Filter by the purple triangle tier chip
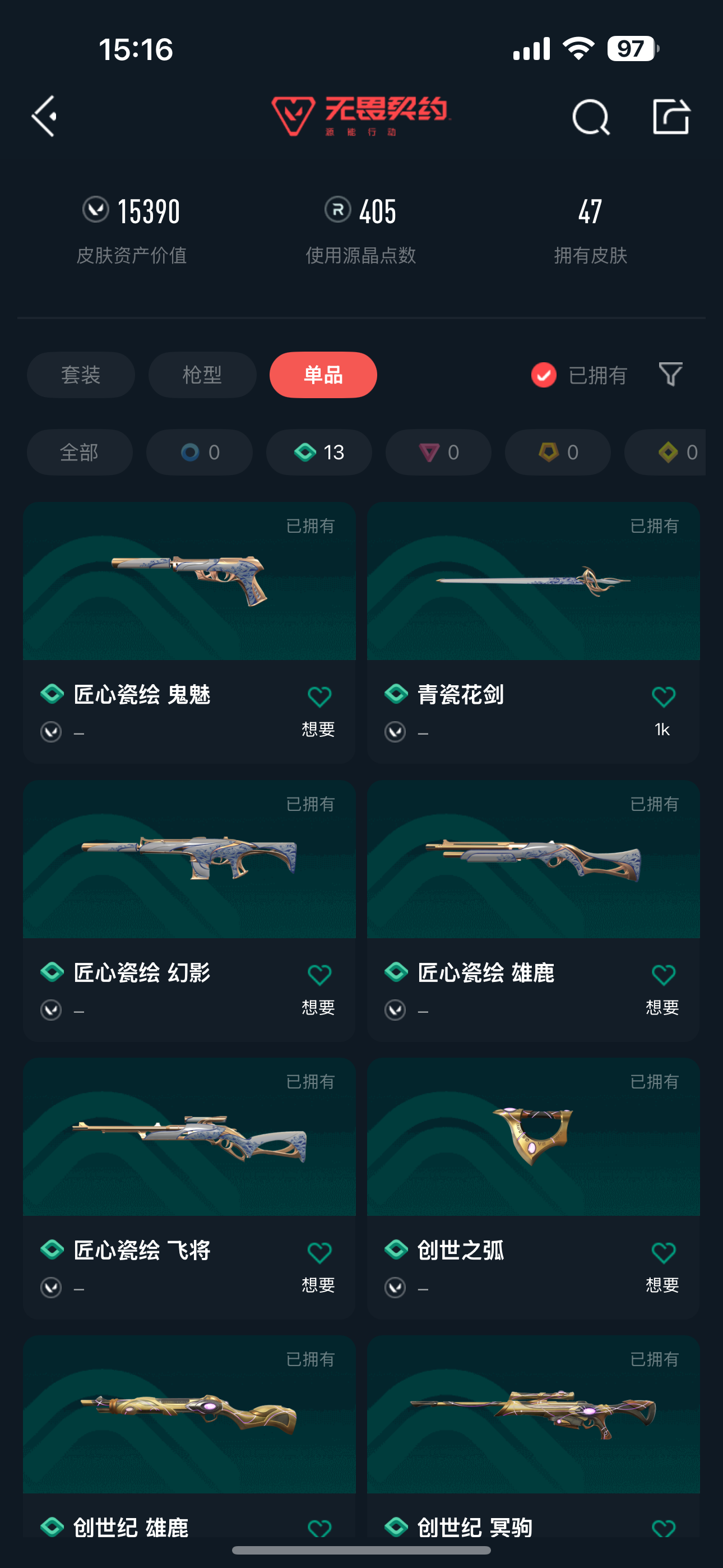Viewport: 723px width, 1568px height. (438, 452)
